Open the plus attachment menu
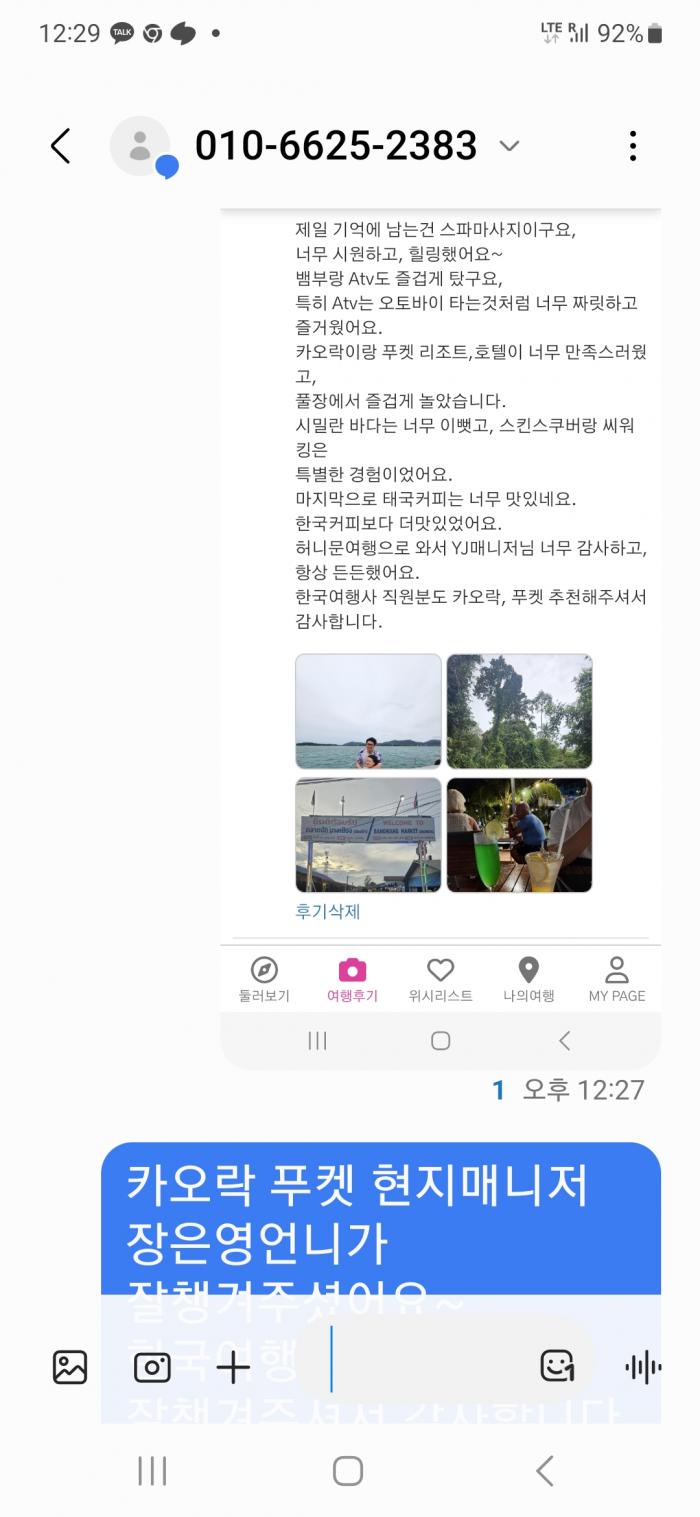The image size is (700, 1517). (x=233, y=1367)
